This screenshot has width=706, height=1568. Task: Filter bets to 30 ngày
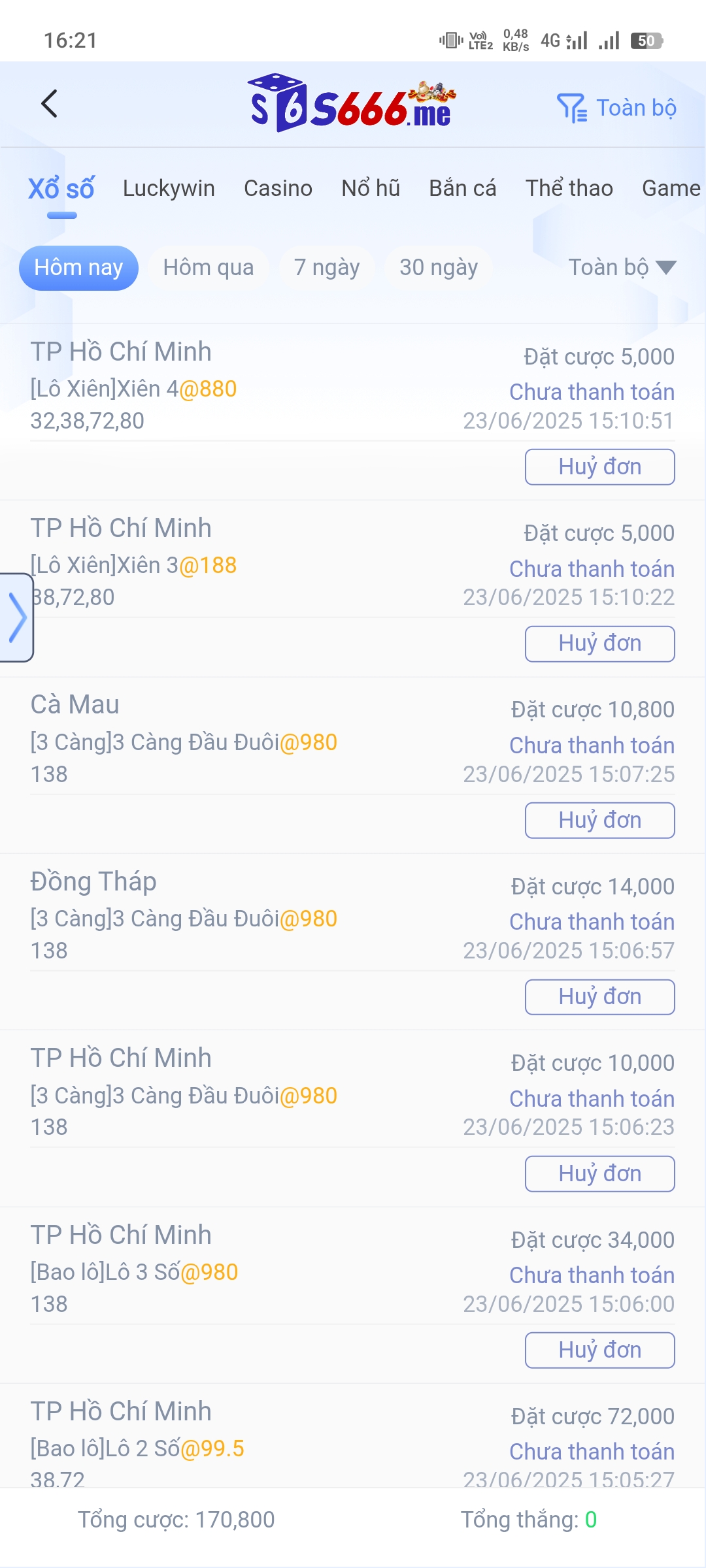(439, 267)
